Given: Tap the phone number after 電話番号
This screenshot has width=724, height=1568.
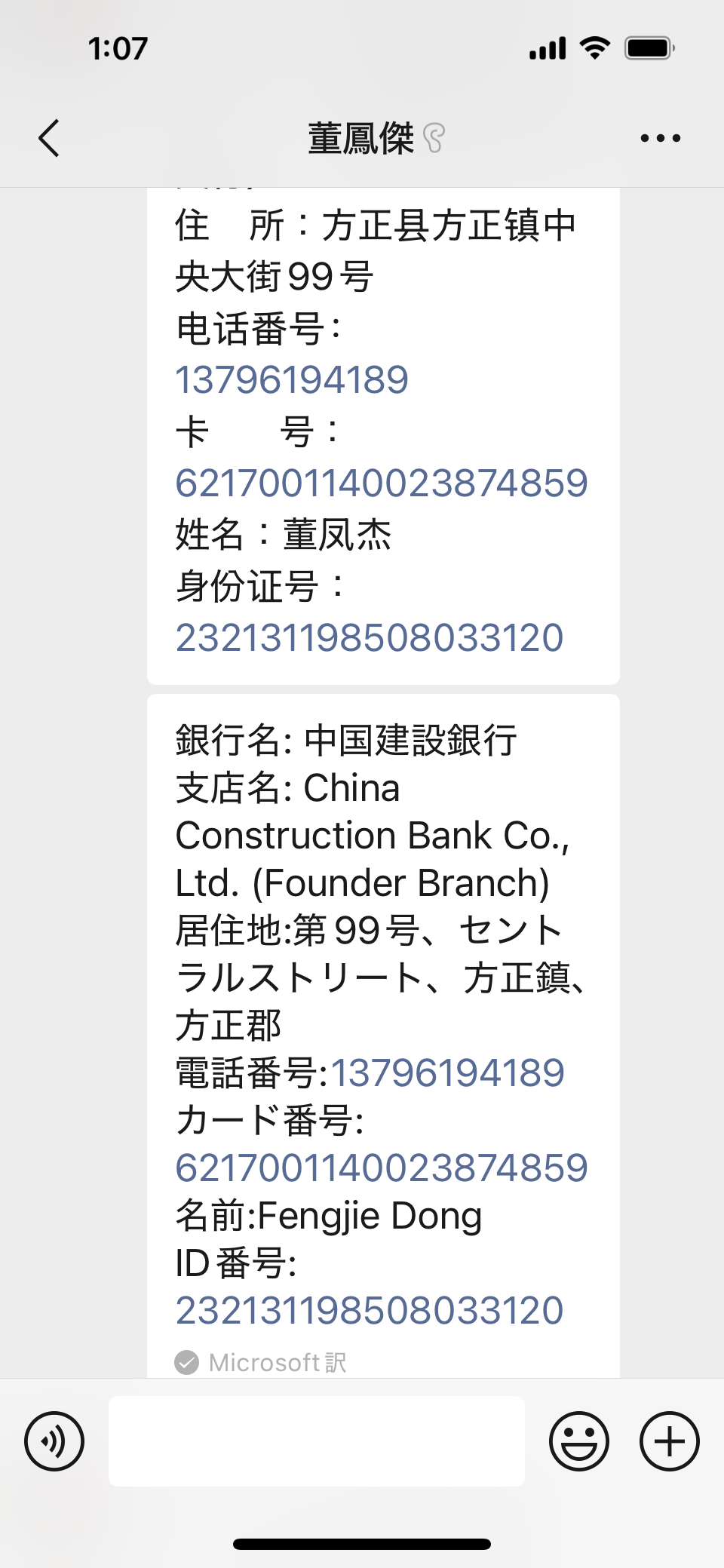Looking at the screenshot, I should [x=447, y=1073].
